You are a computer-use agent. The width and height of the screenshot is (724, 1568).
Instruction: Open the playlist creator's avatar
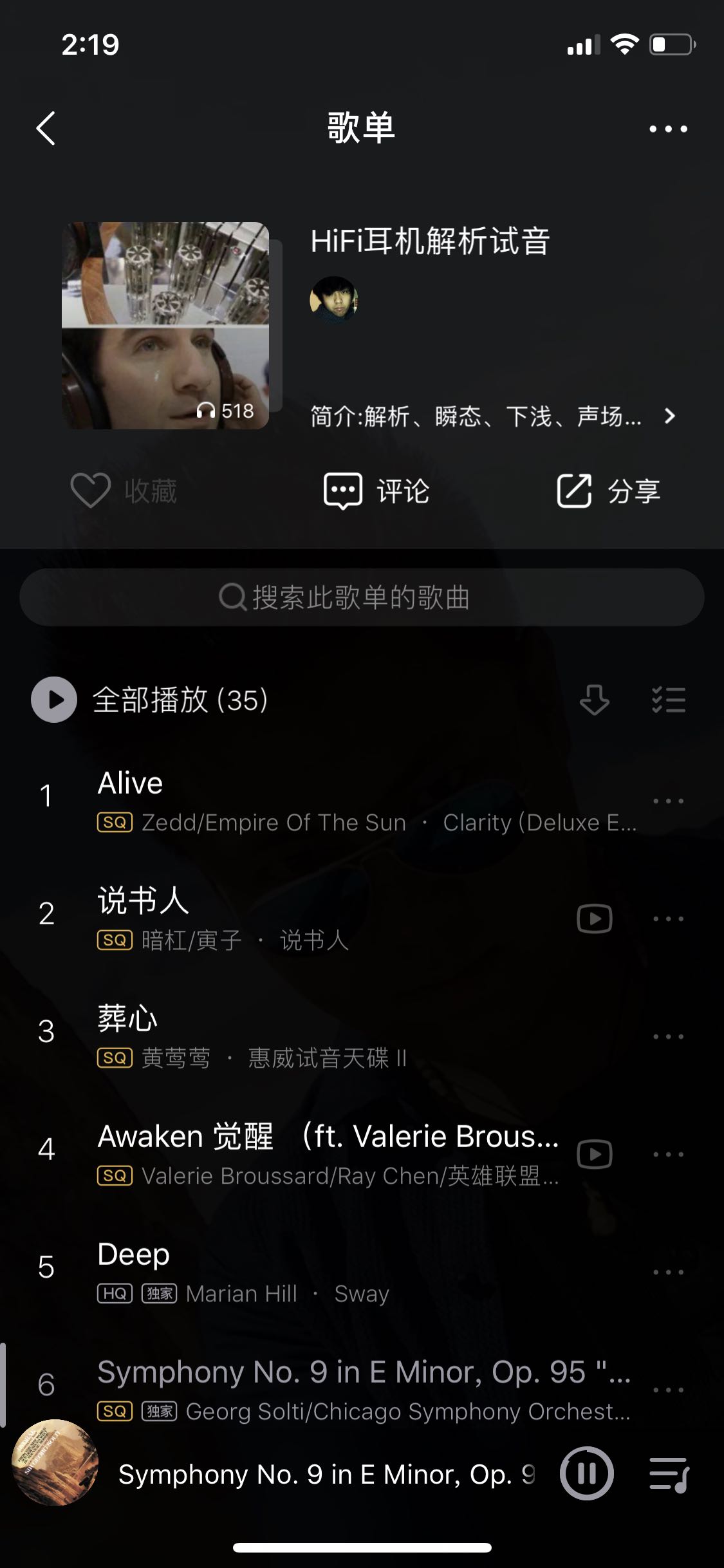tap(333, 299)
